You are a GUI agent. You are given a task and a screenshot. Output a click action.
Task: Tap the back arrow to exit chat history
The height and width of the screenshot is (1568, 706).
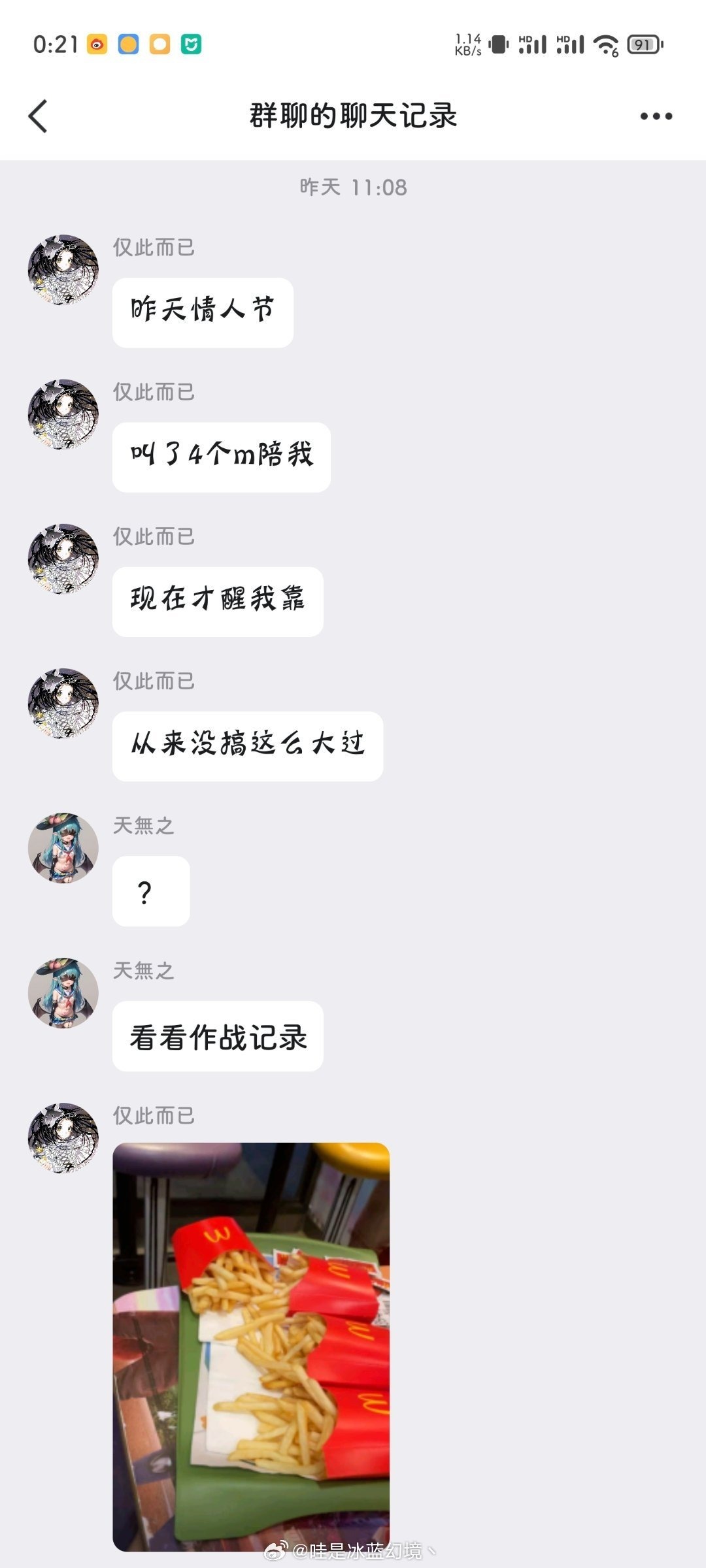[39, 116]
